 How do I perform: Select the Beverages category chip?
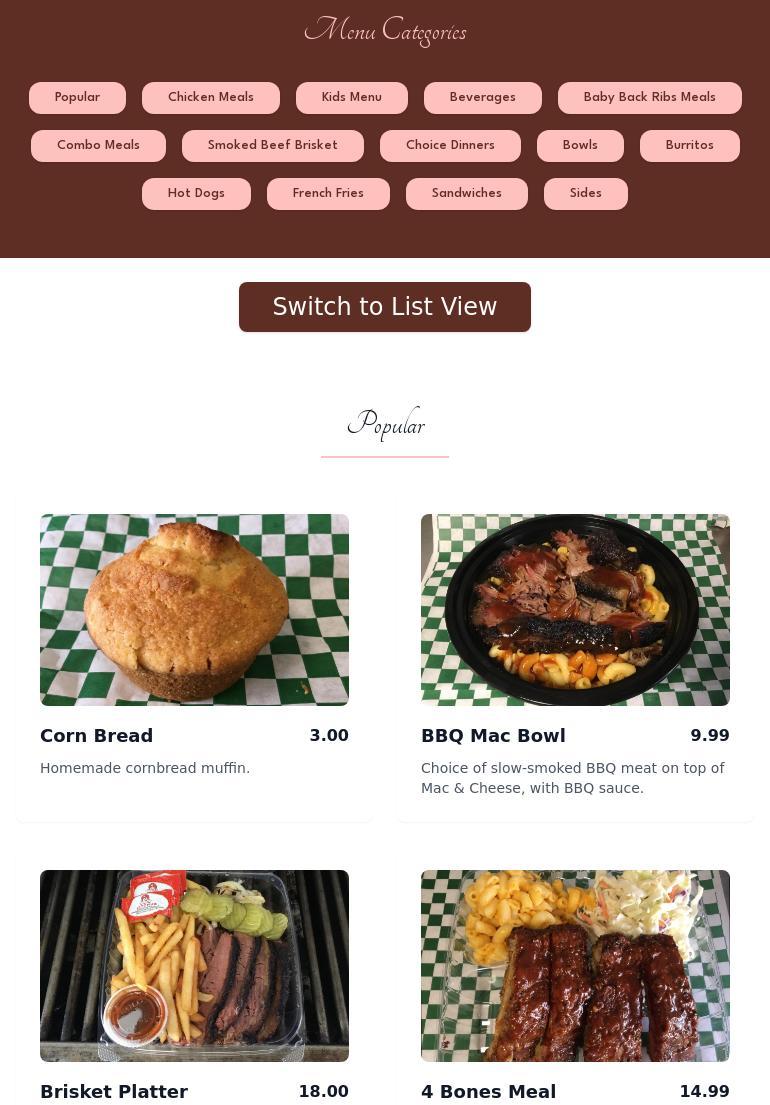tap(482, 98)
